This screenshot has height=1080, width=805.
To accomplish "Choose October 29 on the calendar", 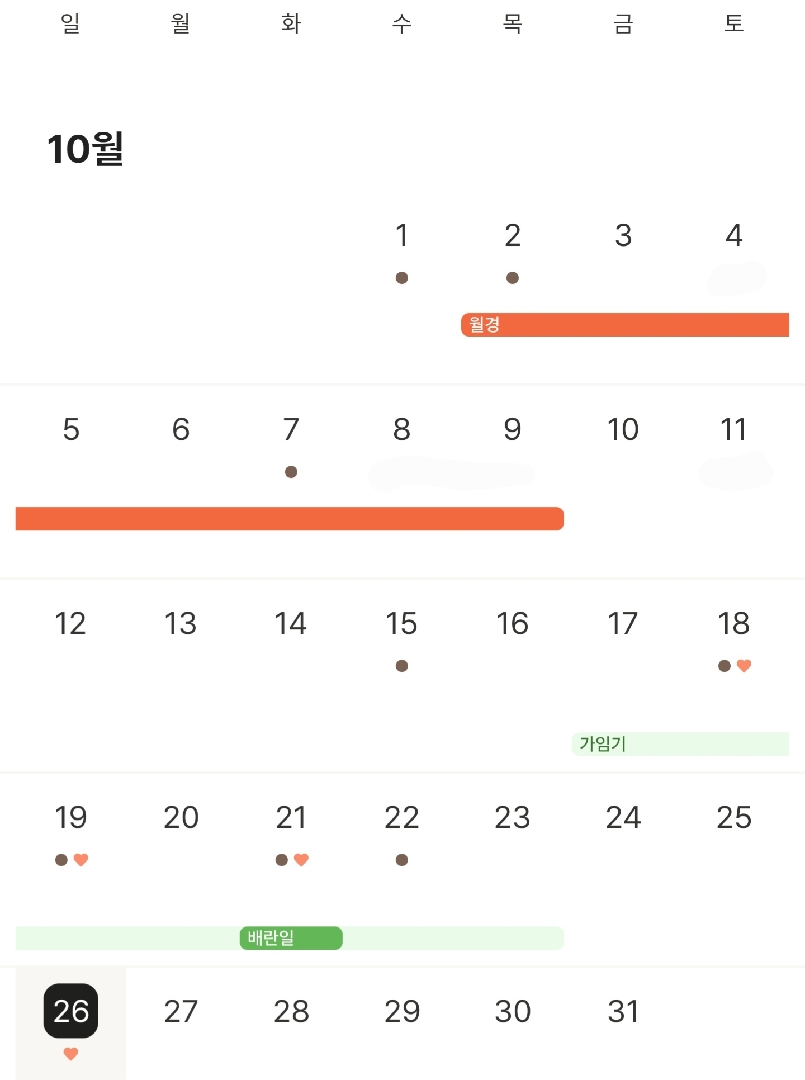I will click(x=402, y=1012).
